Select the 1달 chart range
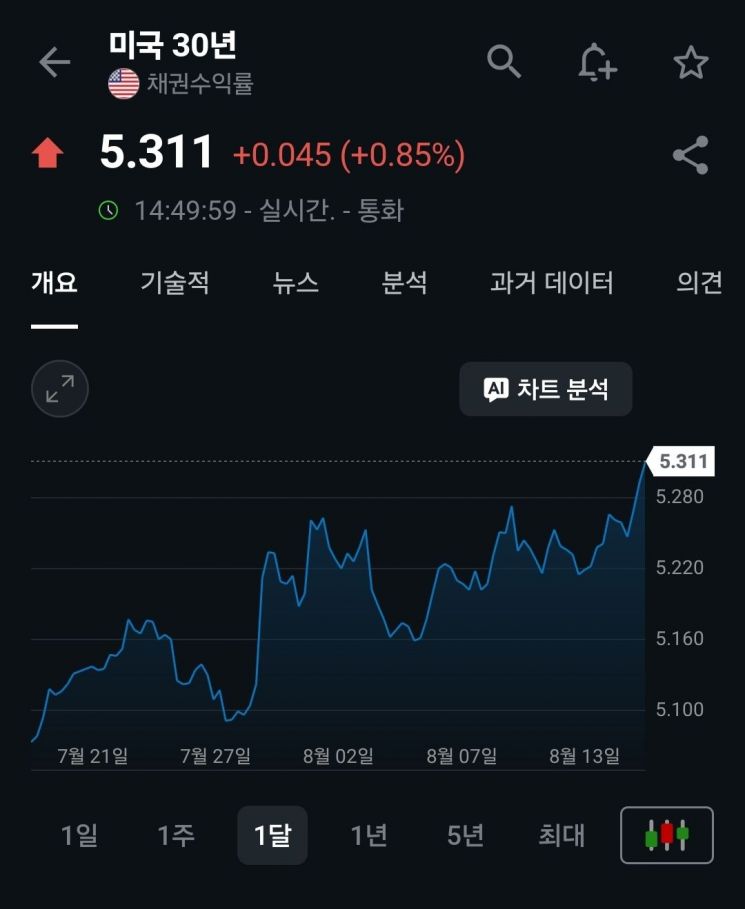 (x=272, y=835)
